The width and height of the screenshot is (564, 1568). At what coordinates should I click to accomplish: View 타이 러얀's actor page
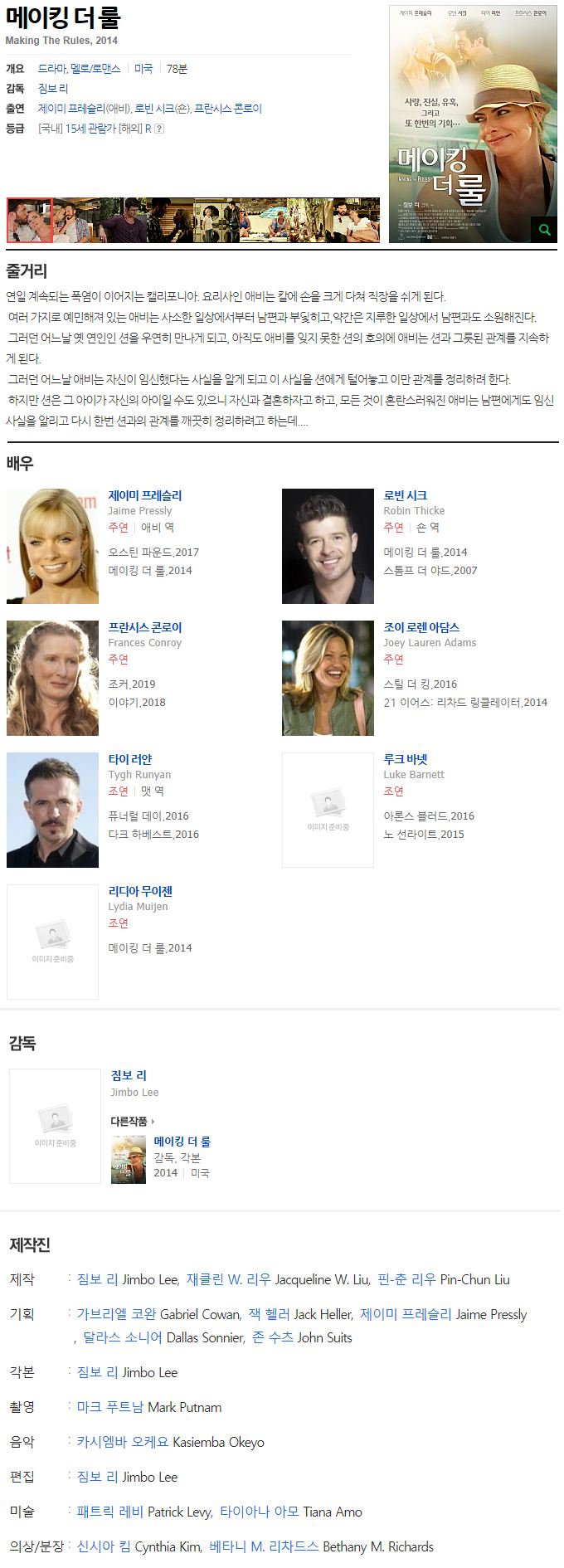click(130, 759)
